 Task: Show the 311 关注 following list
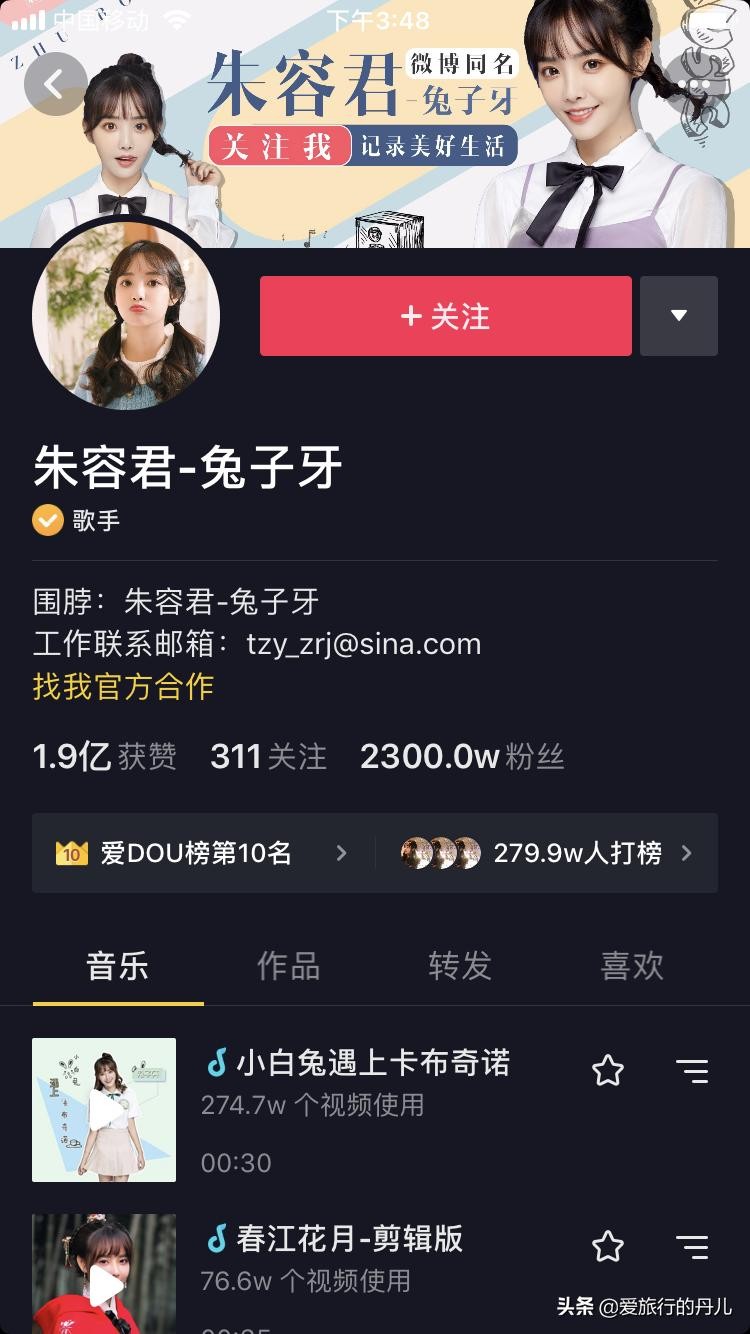(268, 757)
